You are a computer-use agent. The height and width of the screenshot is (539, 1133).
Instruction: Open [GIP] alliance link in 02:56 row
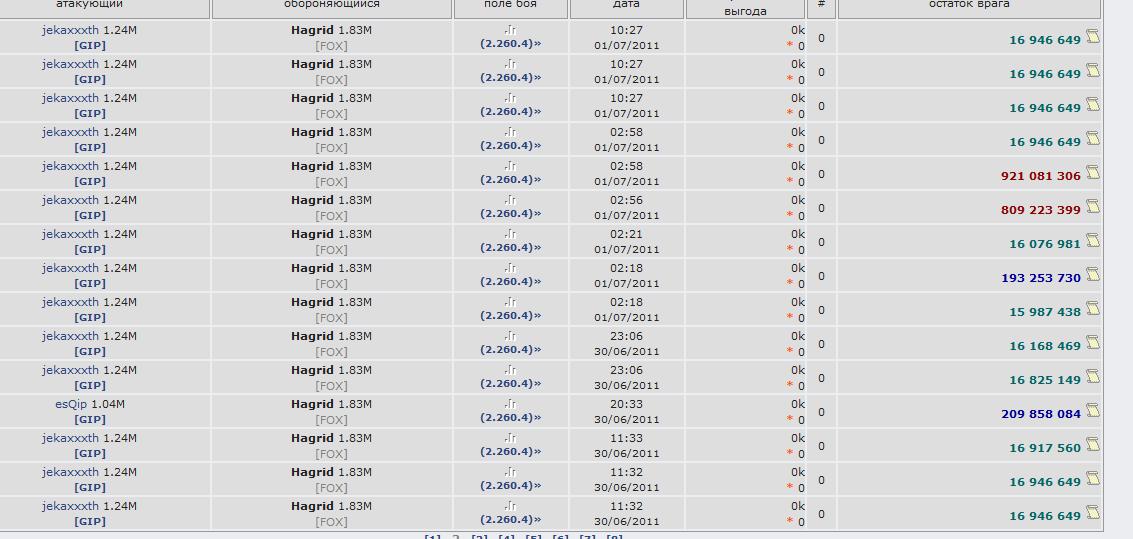point(89,215)
